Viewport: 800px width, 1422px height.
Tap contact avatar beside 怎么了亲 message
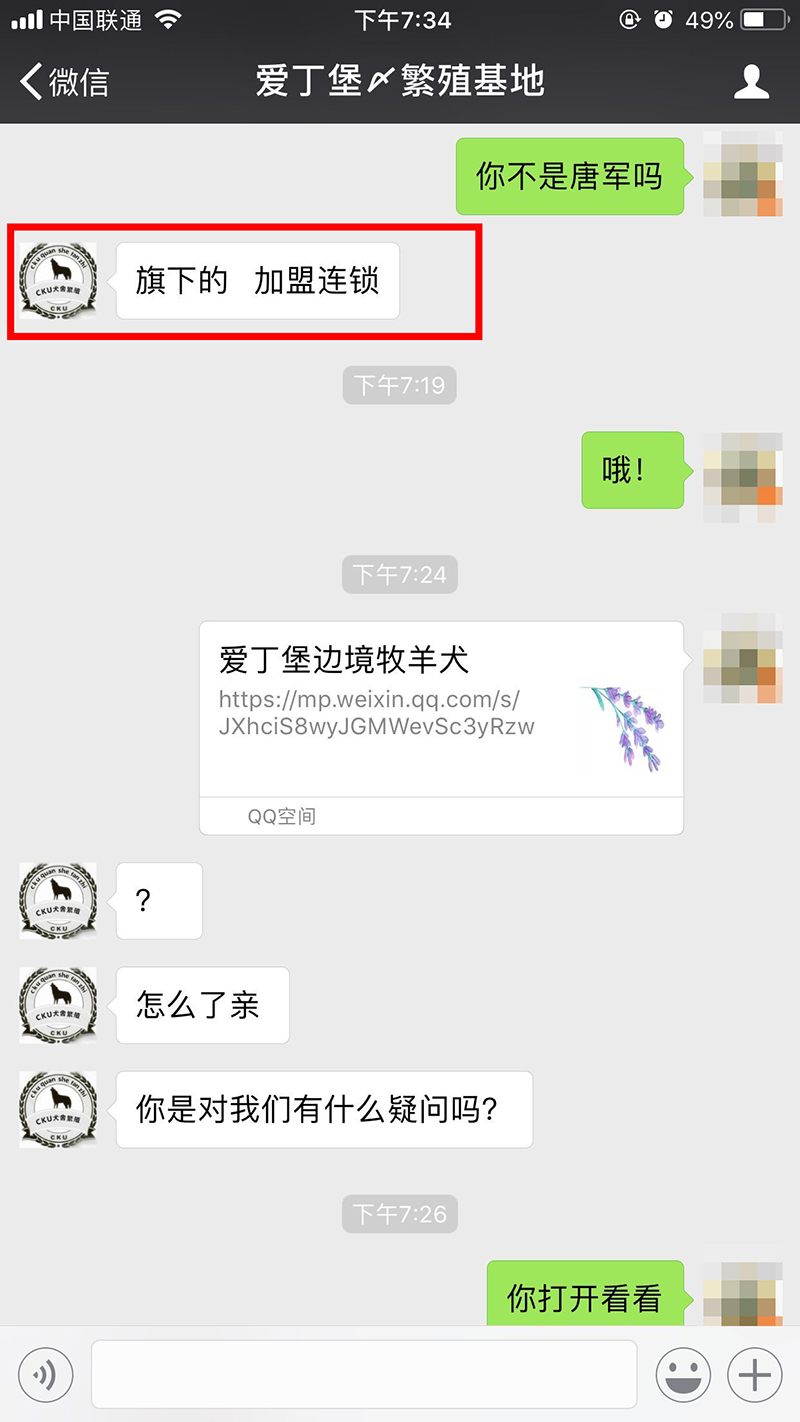pyautogui.click(x=58, y=1005)
